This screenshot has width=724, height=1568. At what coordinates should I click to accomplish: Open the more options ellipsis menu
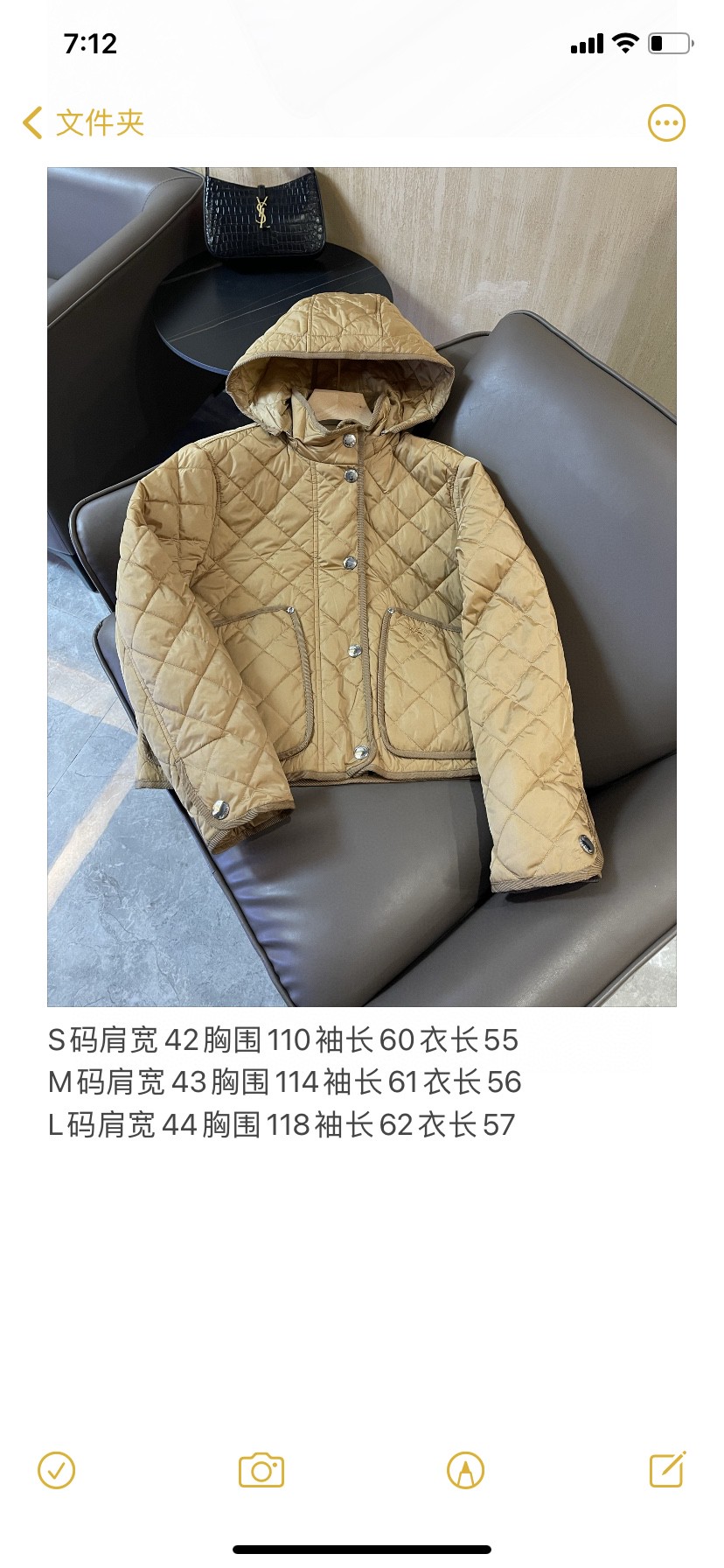(x=666, y=123)
